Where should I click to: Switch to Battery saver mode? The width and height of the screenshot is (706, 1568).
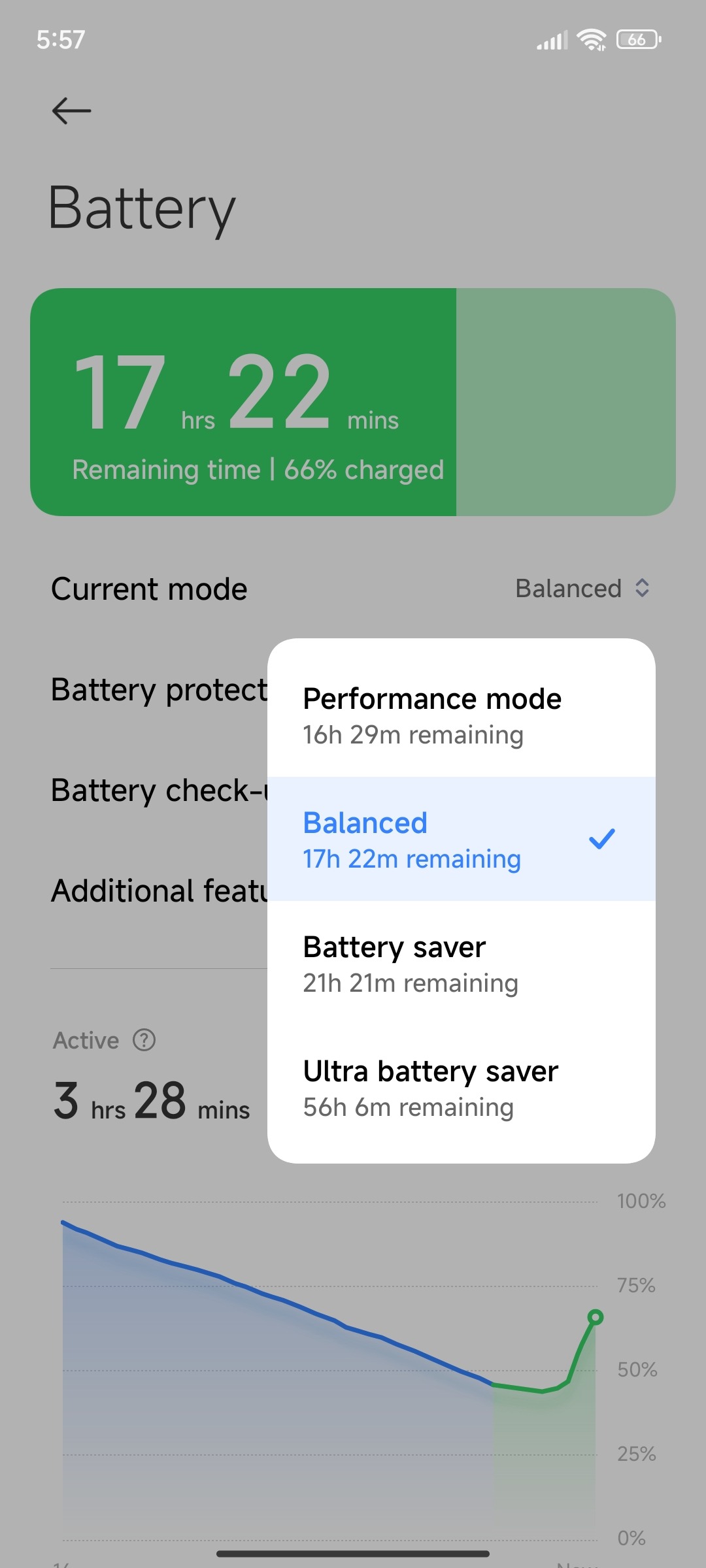460,964
